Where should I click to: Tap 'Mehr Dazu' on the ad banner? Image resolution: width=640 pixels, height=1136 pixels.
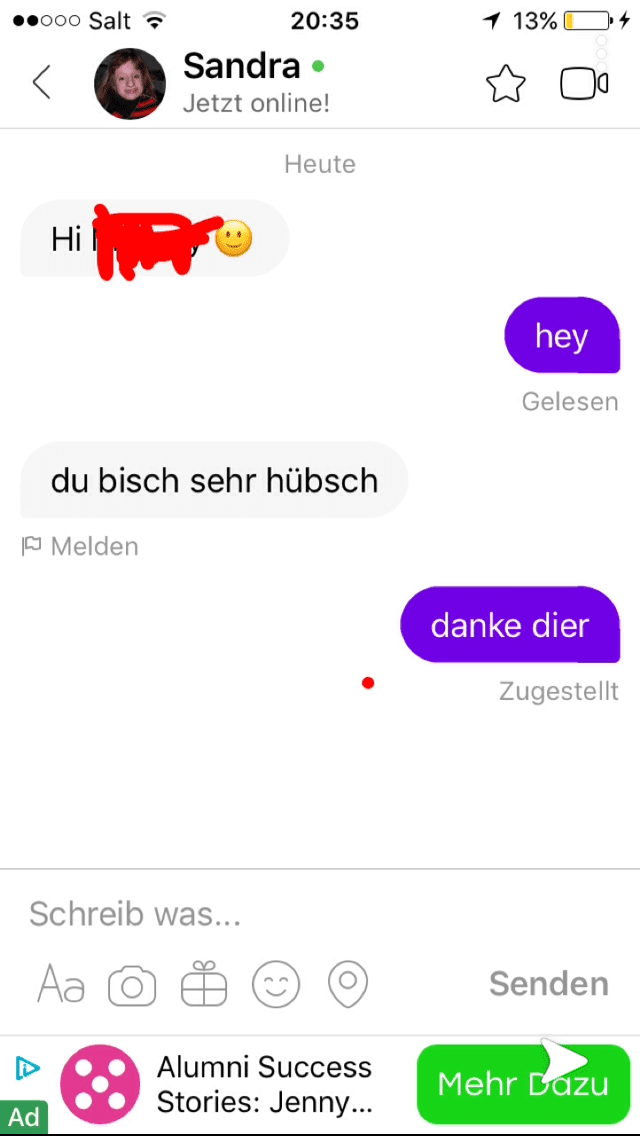[x=523, y=1084]
